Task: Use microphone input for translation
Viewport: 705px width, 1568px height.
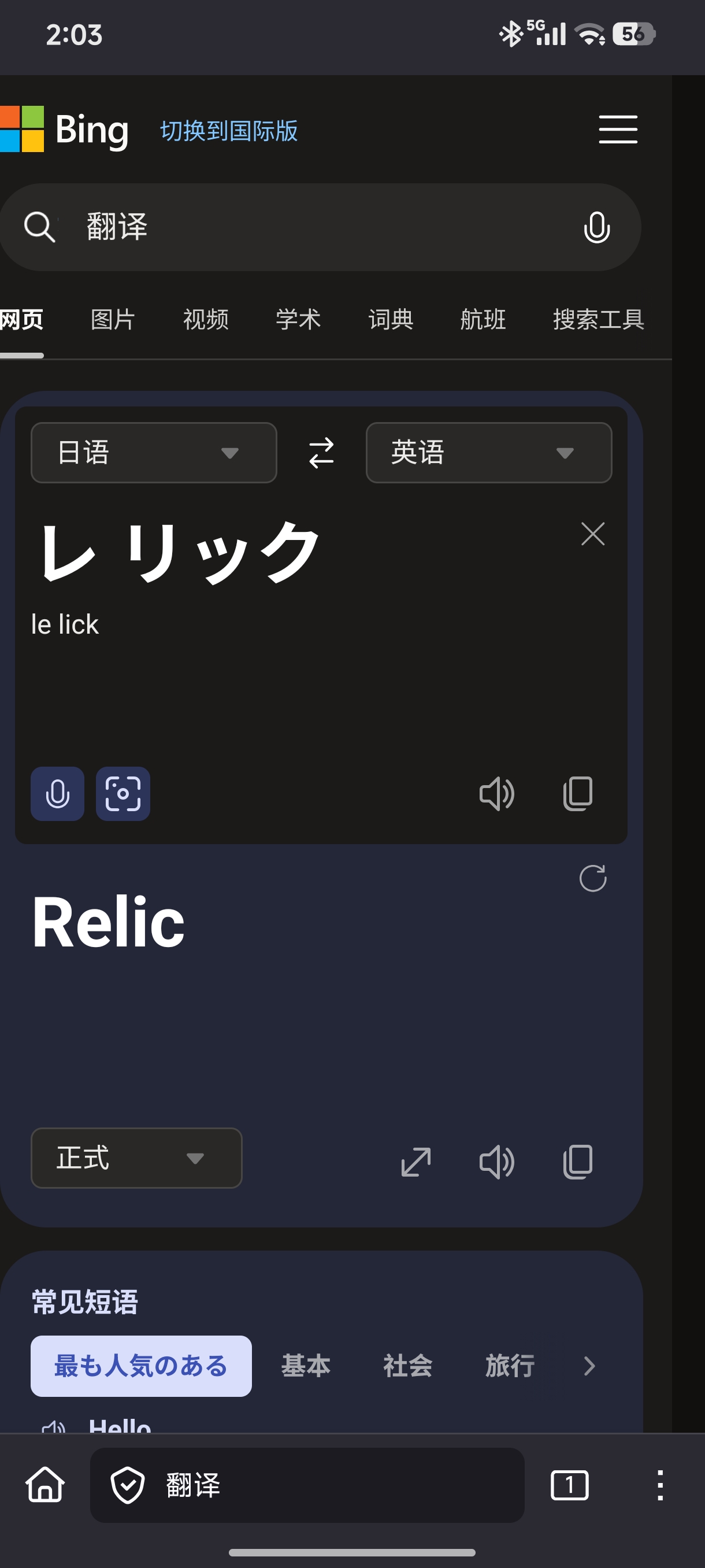Action: pos(57,794)
